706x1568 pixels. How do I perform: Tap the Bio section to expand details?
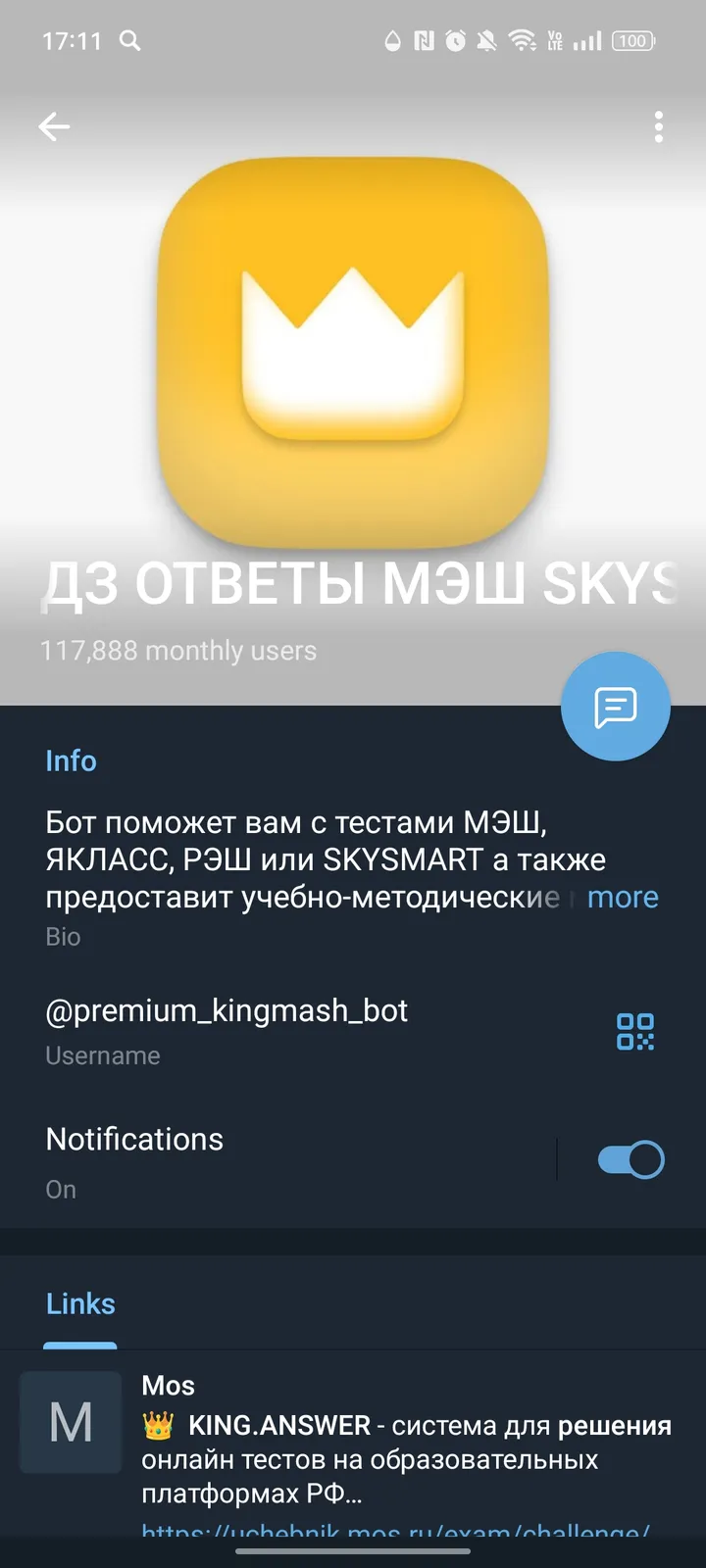pyautogui.click(x=63, y=936)
